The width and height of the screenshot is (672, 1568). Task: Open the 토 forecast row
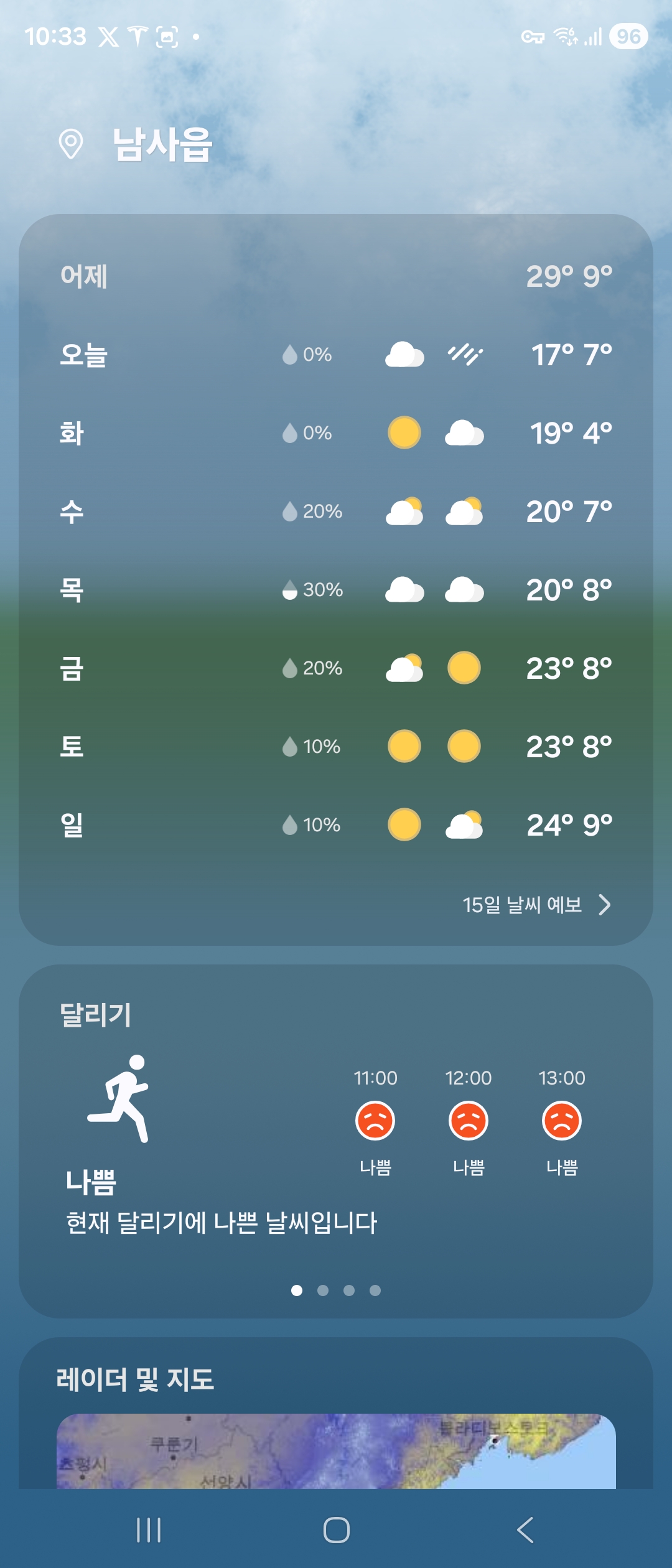(x=336, y=747)
